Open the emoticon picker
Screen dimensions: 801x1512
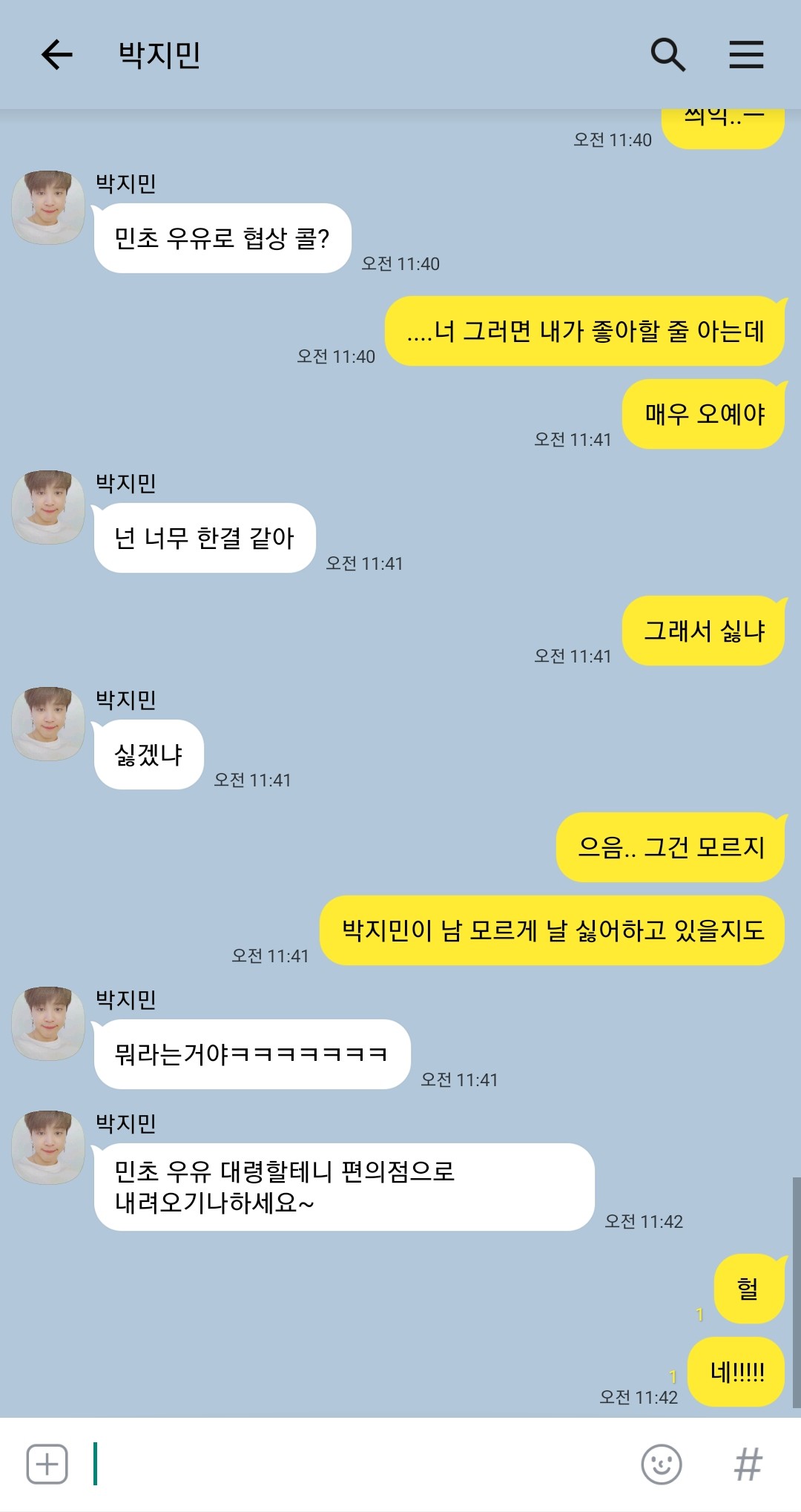click(x=661, y=1464)
